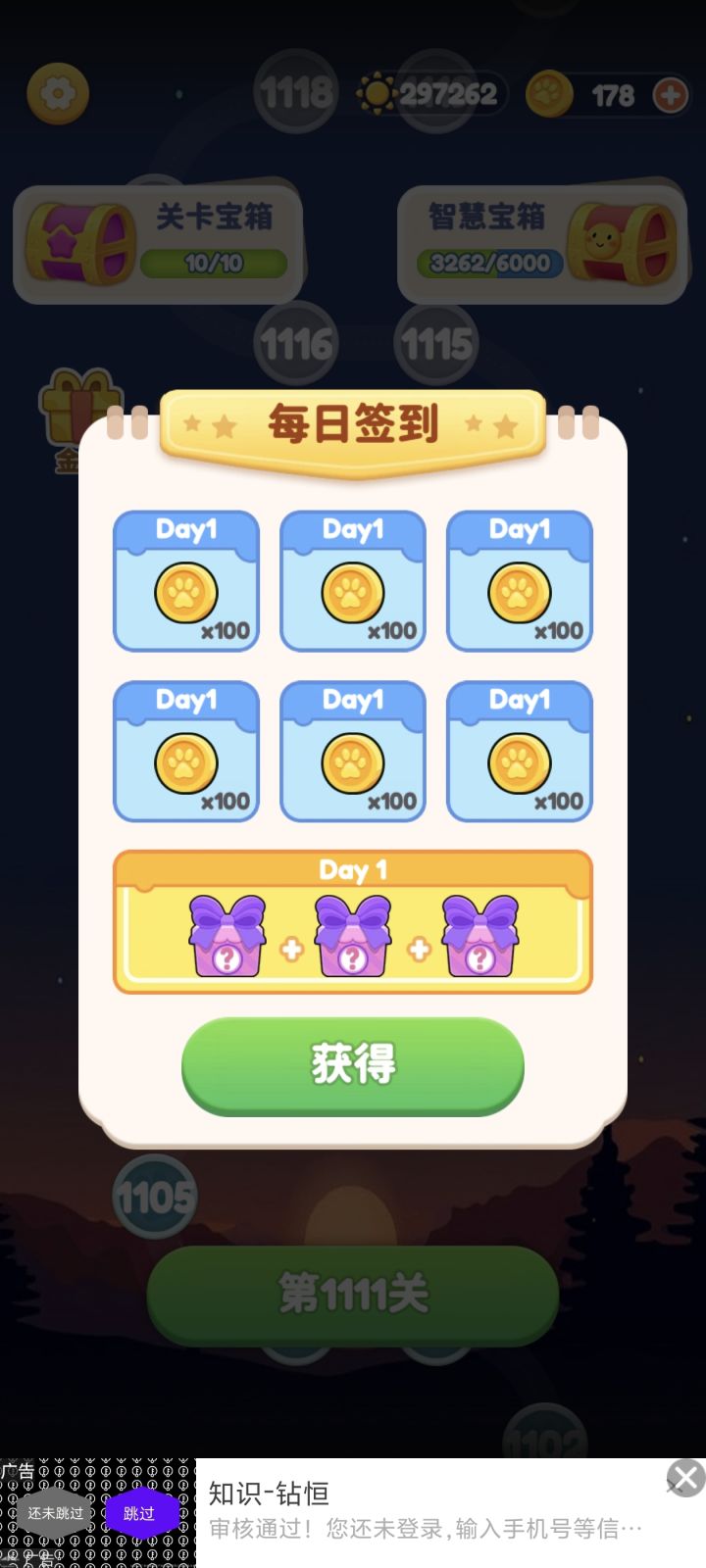Select the top-left Day1 100-coin reward card
This screenshot has height=1568, width=706.
[x=186, y=580]
